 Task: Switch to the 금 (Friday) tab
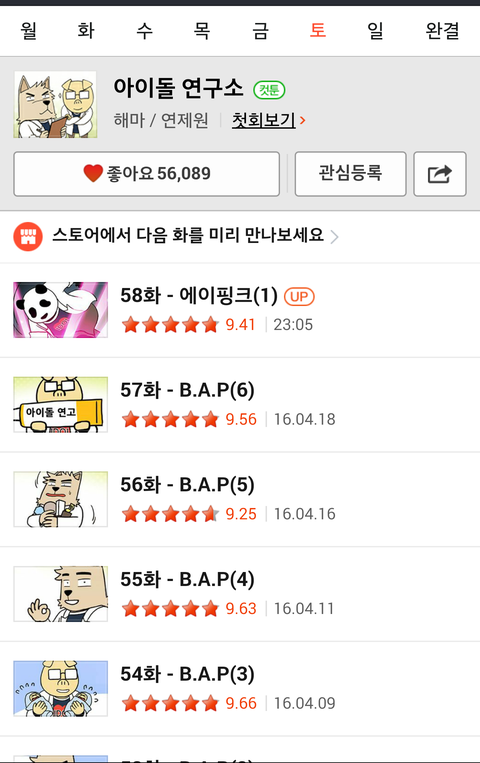point(260,31)
